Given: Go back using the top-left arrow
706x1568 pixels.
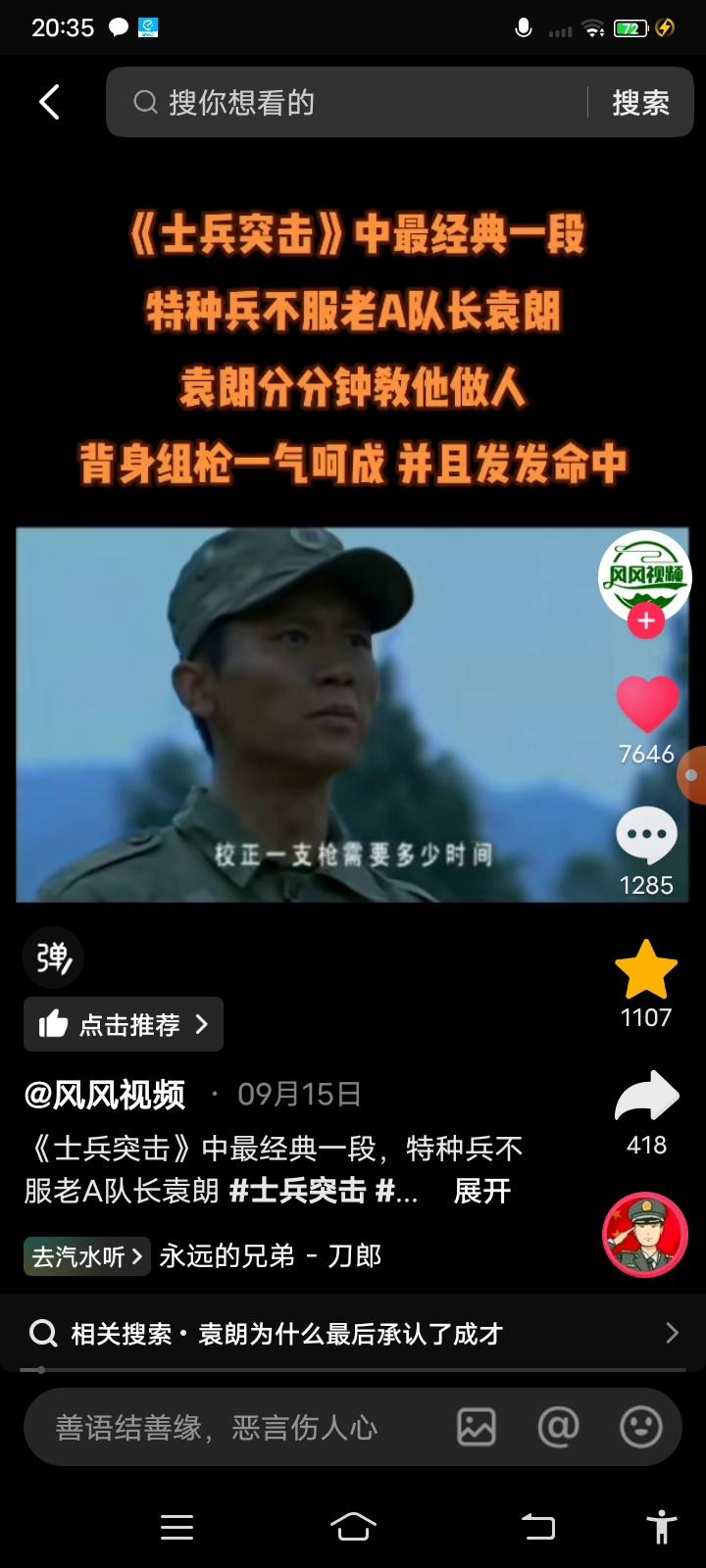Looking at the screenshot, I should tap(49, 102).
